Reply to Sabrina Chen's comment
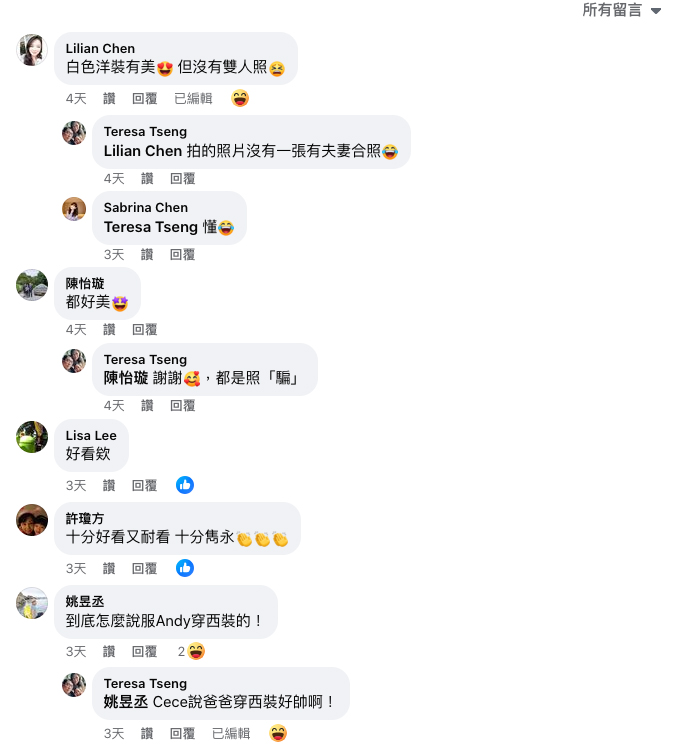Screen dimensions: 679x745 point(182,255)
